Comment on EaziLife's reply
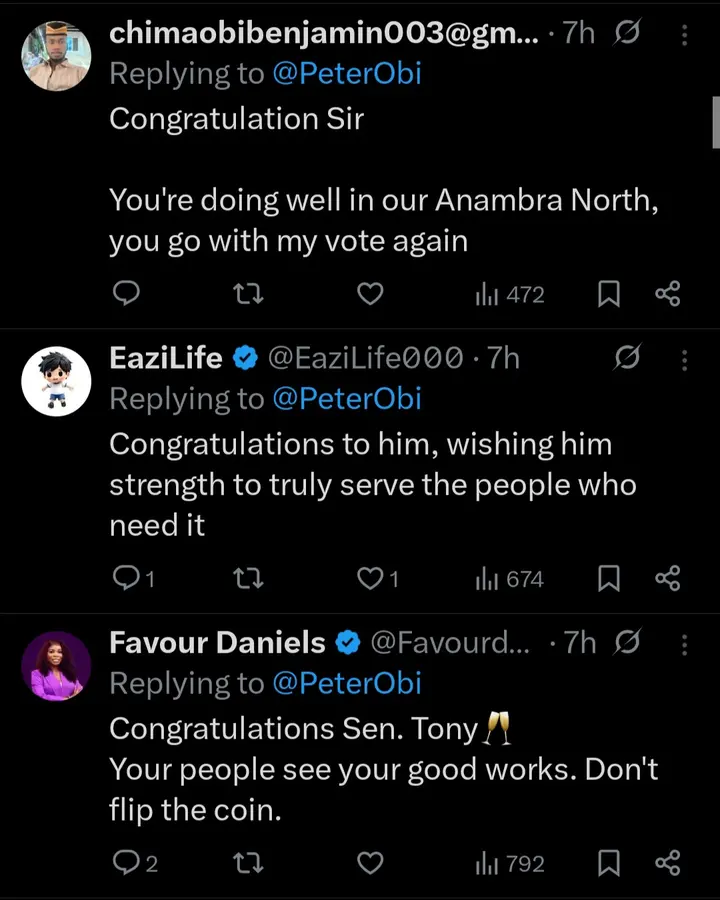720x900 pixels. point(125,578)
